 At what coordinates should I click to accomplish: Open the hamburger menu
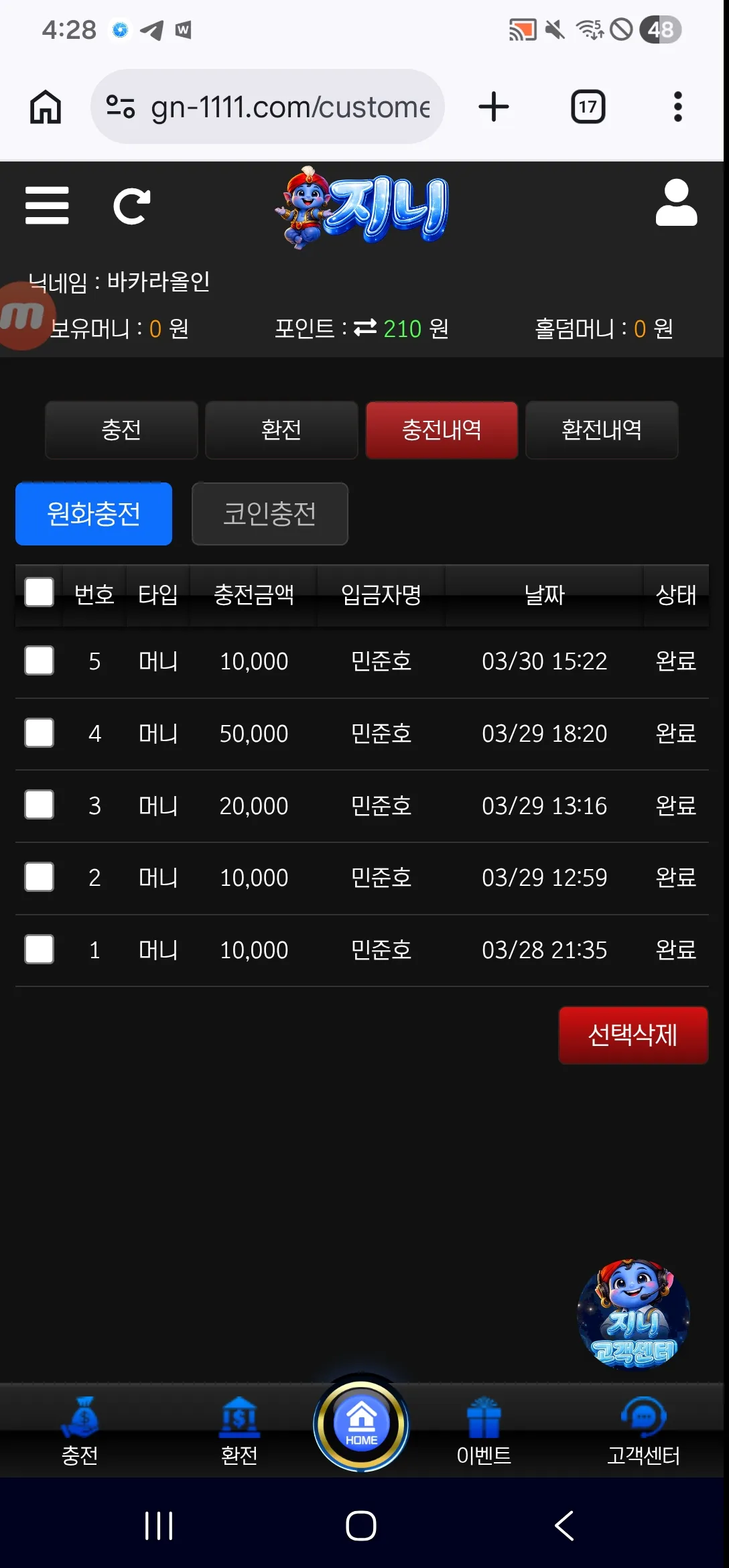[x=47, y=205]
